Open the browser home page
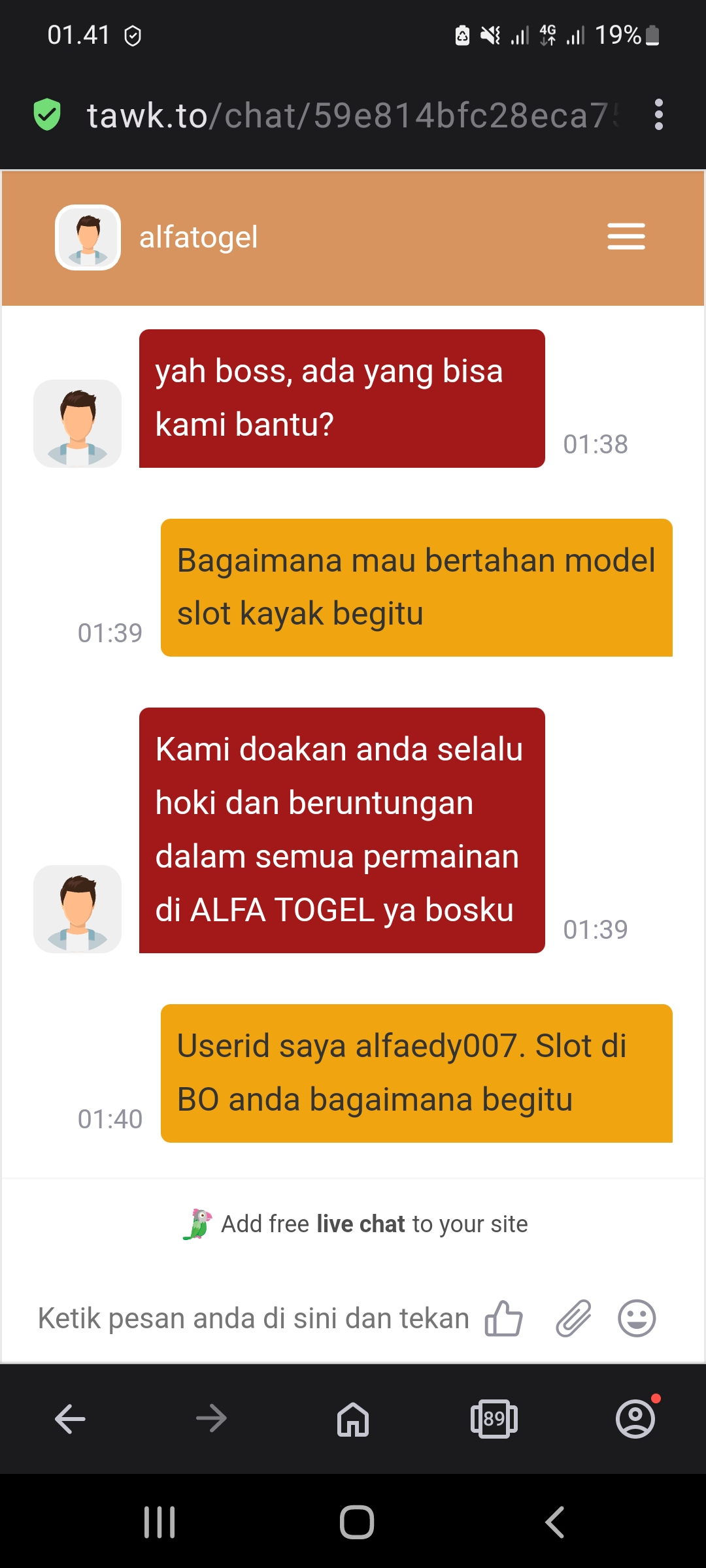Viewport: 706px width, 1568px height. (x=353, y=1419)
